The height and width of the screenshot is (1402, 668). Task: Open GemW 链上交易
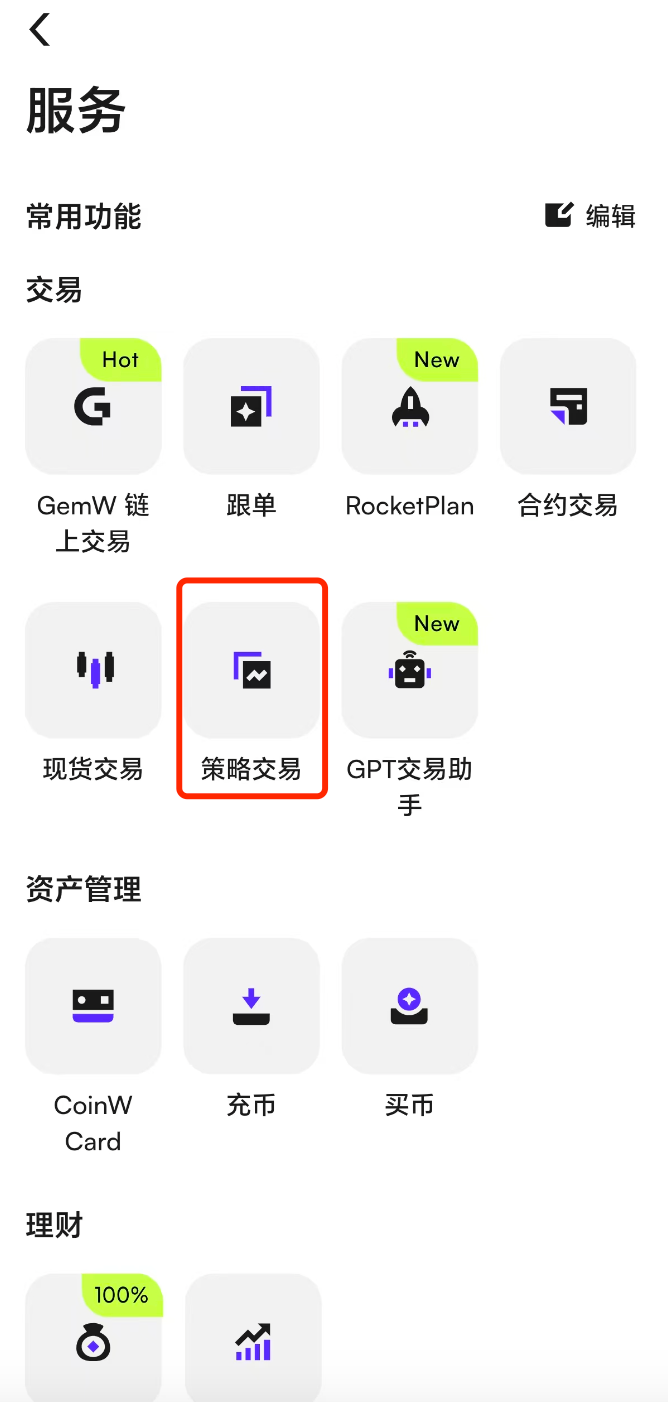point(93,407)
